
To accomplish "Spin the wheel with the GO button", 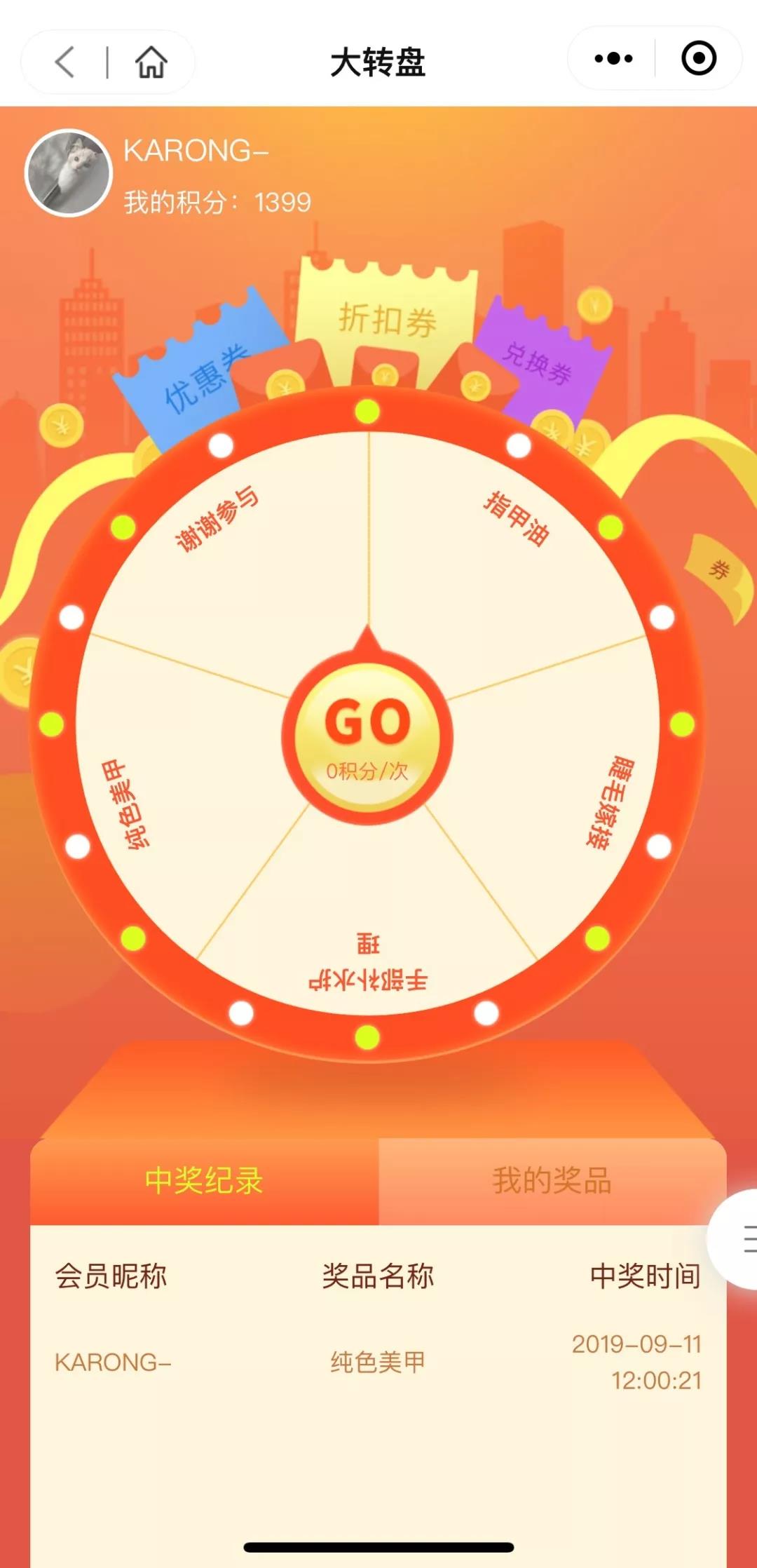I will (x=367, y=736).
